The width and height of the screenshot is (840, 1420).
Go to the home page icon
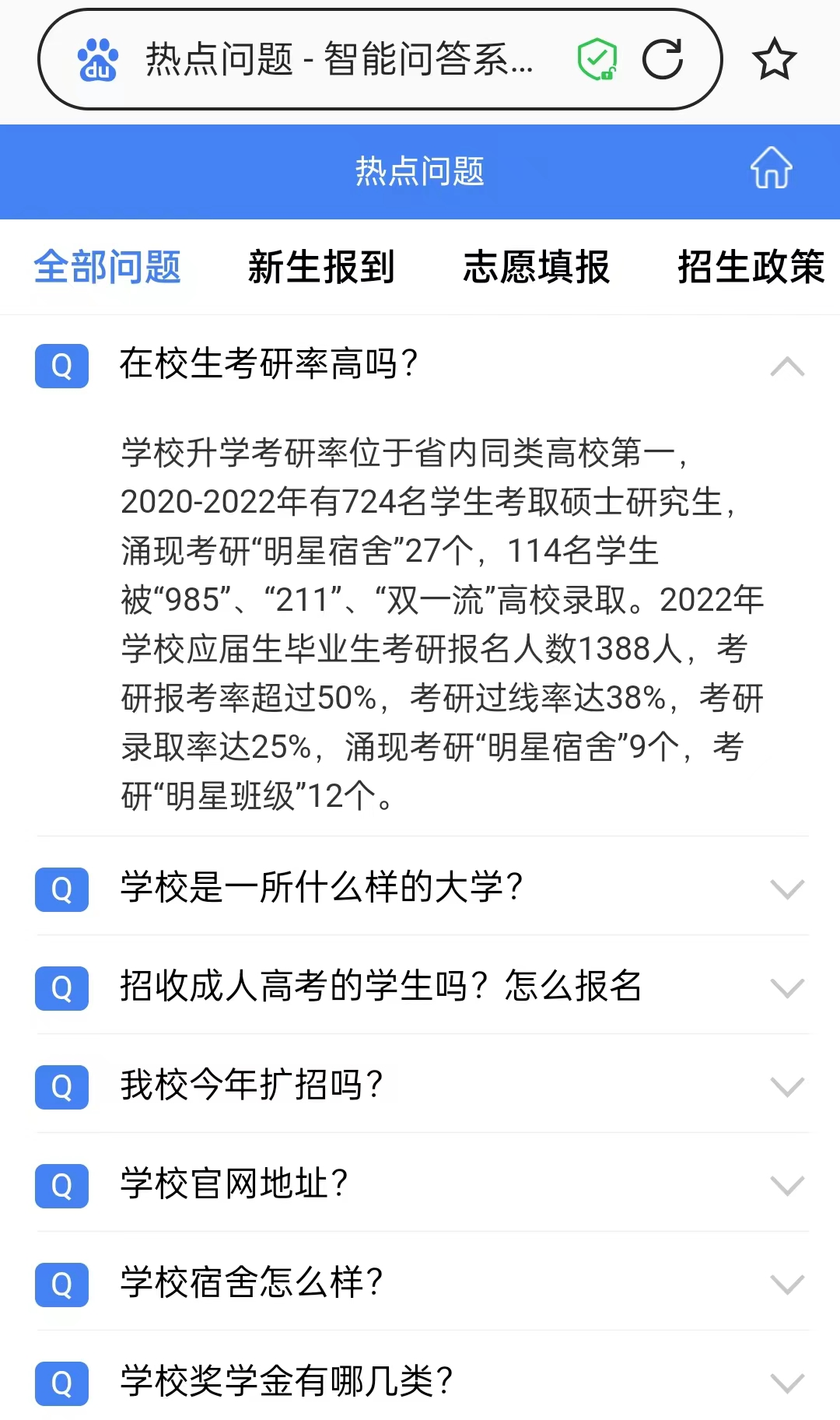[771, 168]
